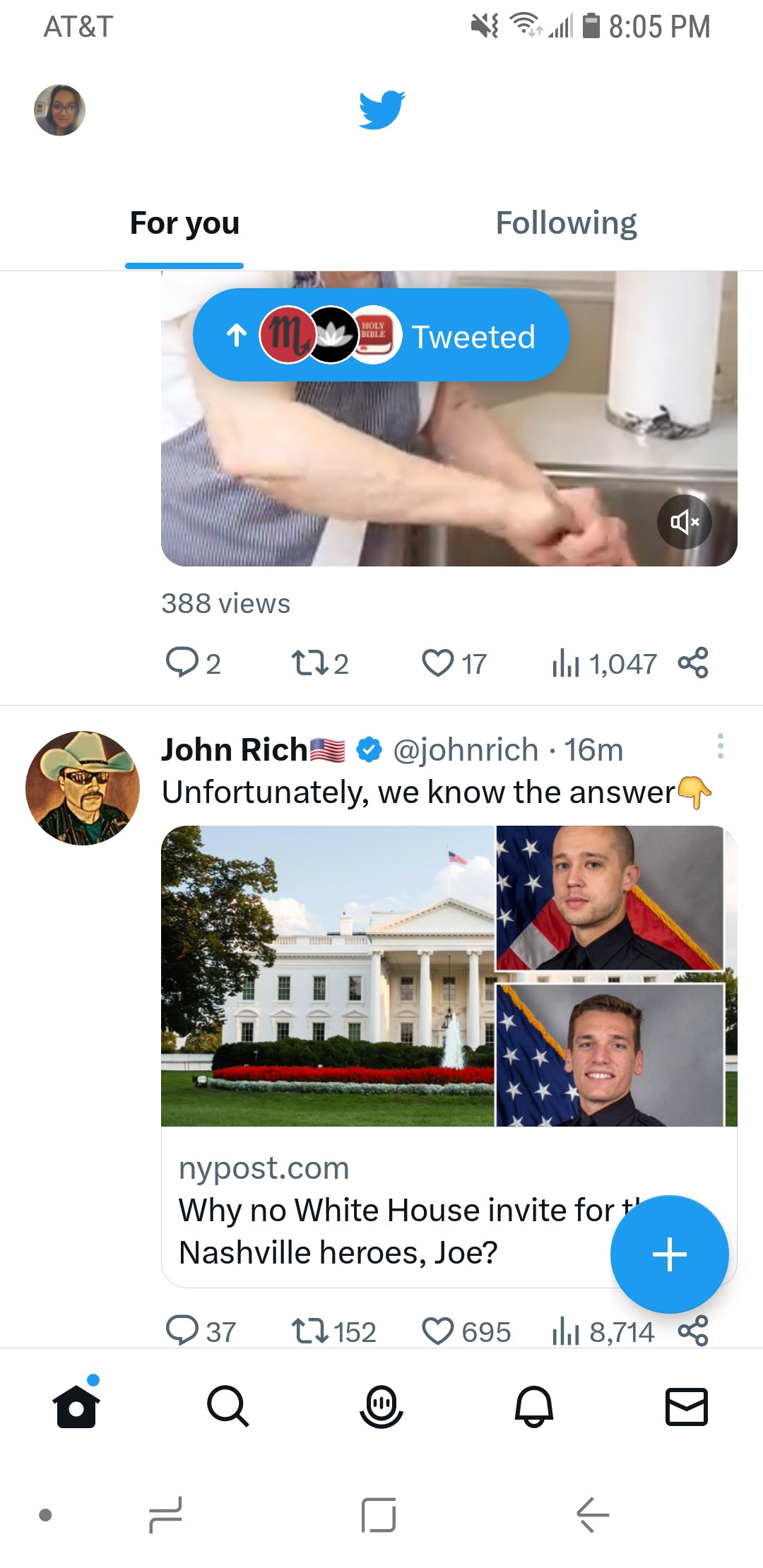763x1568 pixels.
Task: Open John Rich's profile picture
Action: [83, 788]
